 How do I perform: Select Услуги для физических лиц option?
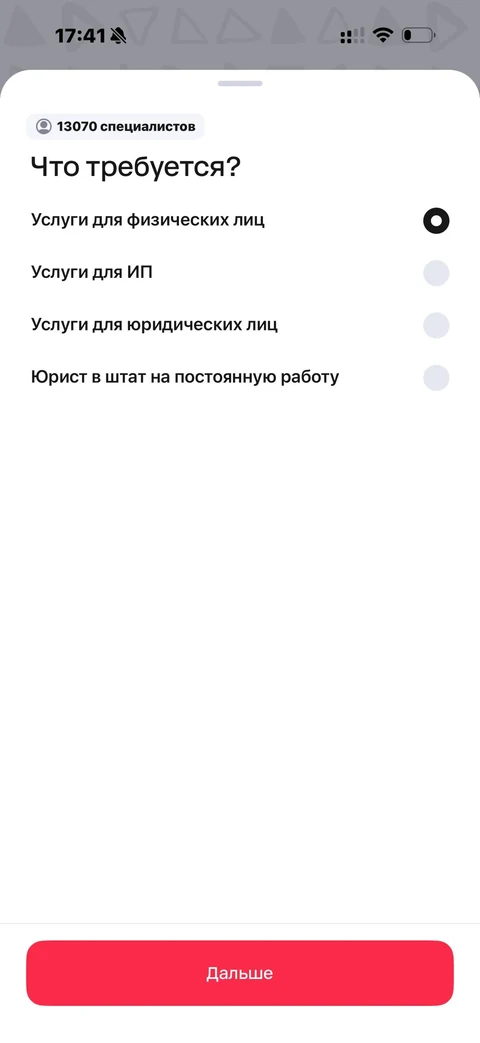(240, 220)
